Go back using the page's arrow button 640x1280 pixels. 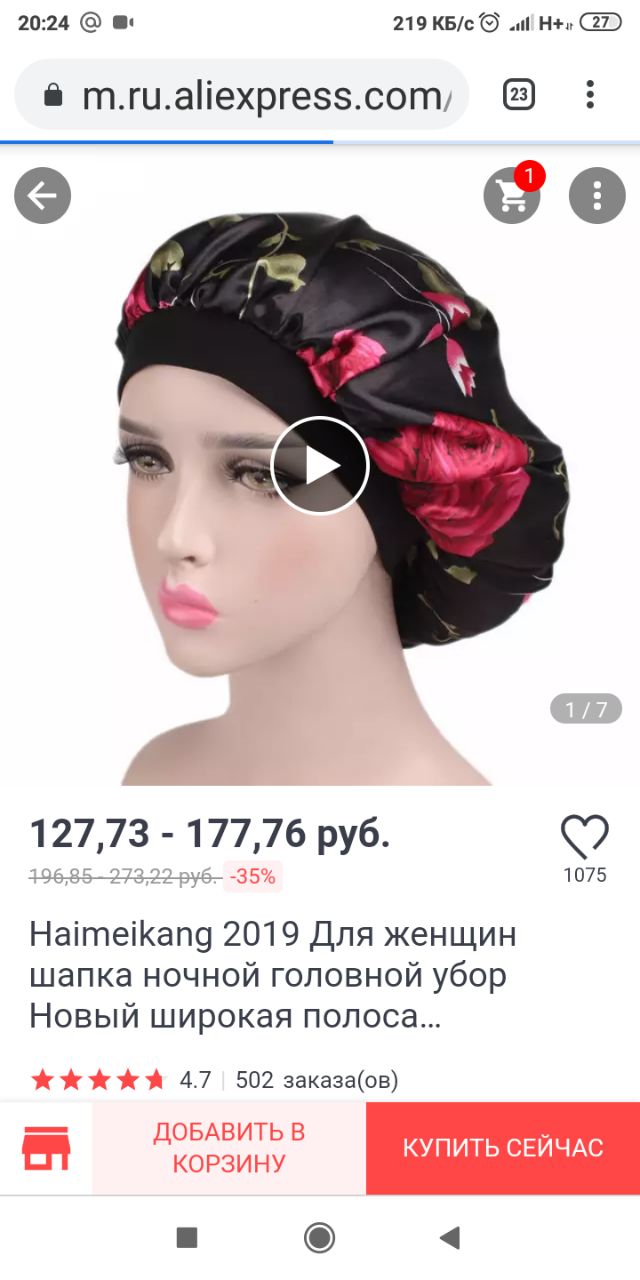[x=42, y=195]
